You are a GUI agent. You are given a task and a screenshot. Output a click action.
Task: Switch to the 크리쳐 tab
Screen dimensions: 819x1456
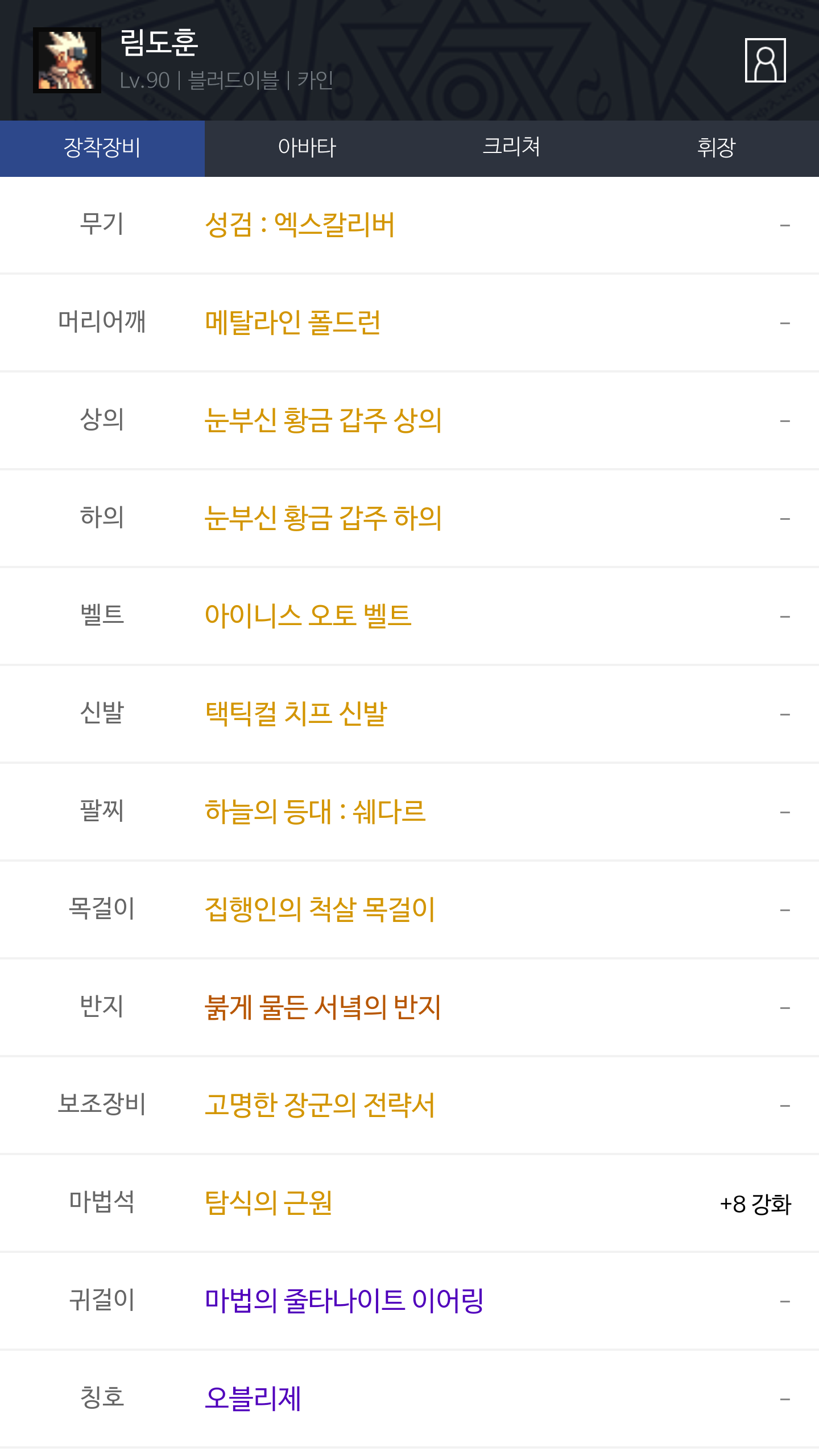[x=511, y=148]
